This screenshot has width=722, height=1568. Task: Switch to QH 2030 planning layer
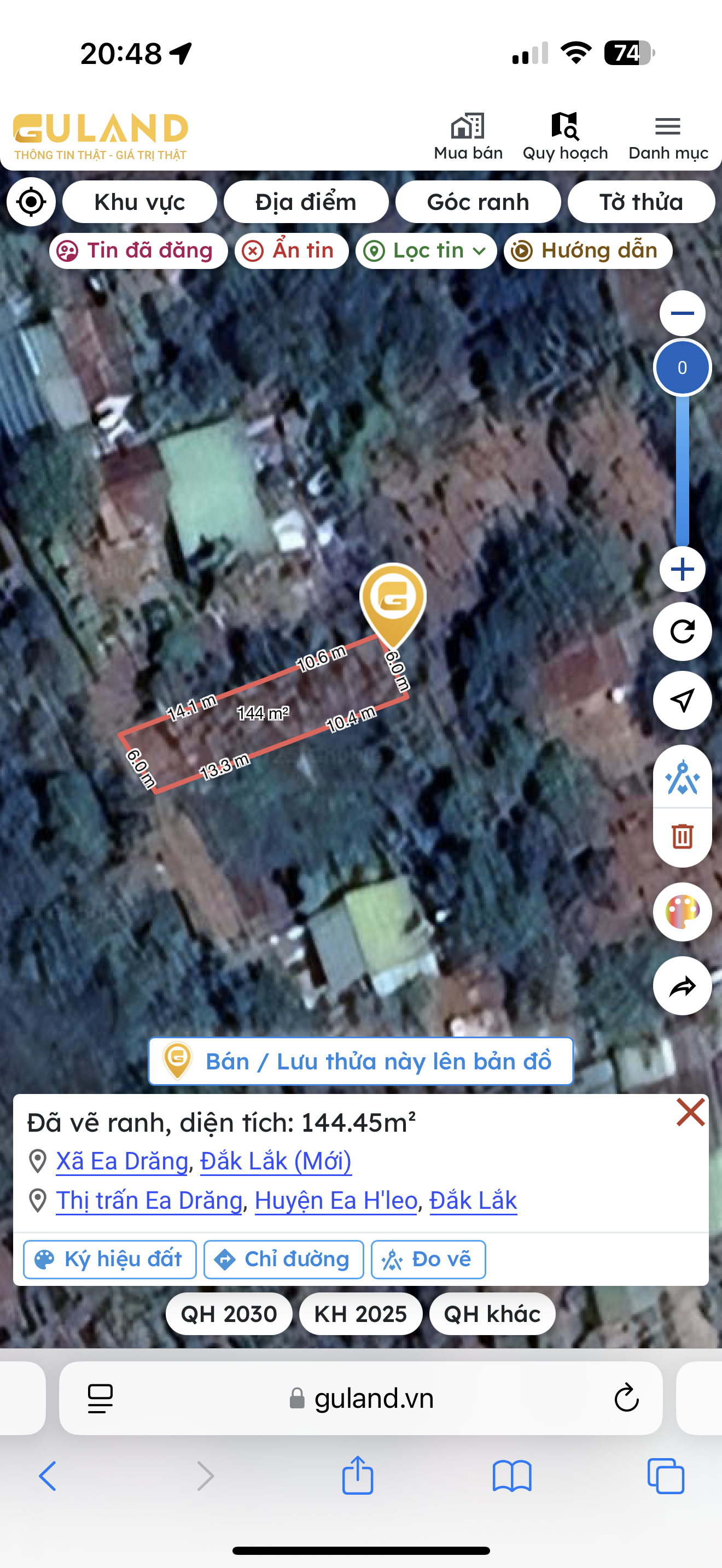228,1314
